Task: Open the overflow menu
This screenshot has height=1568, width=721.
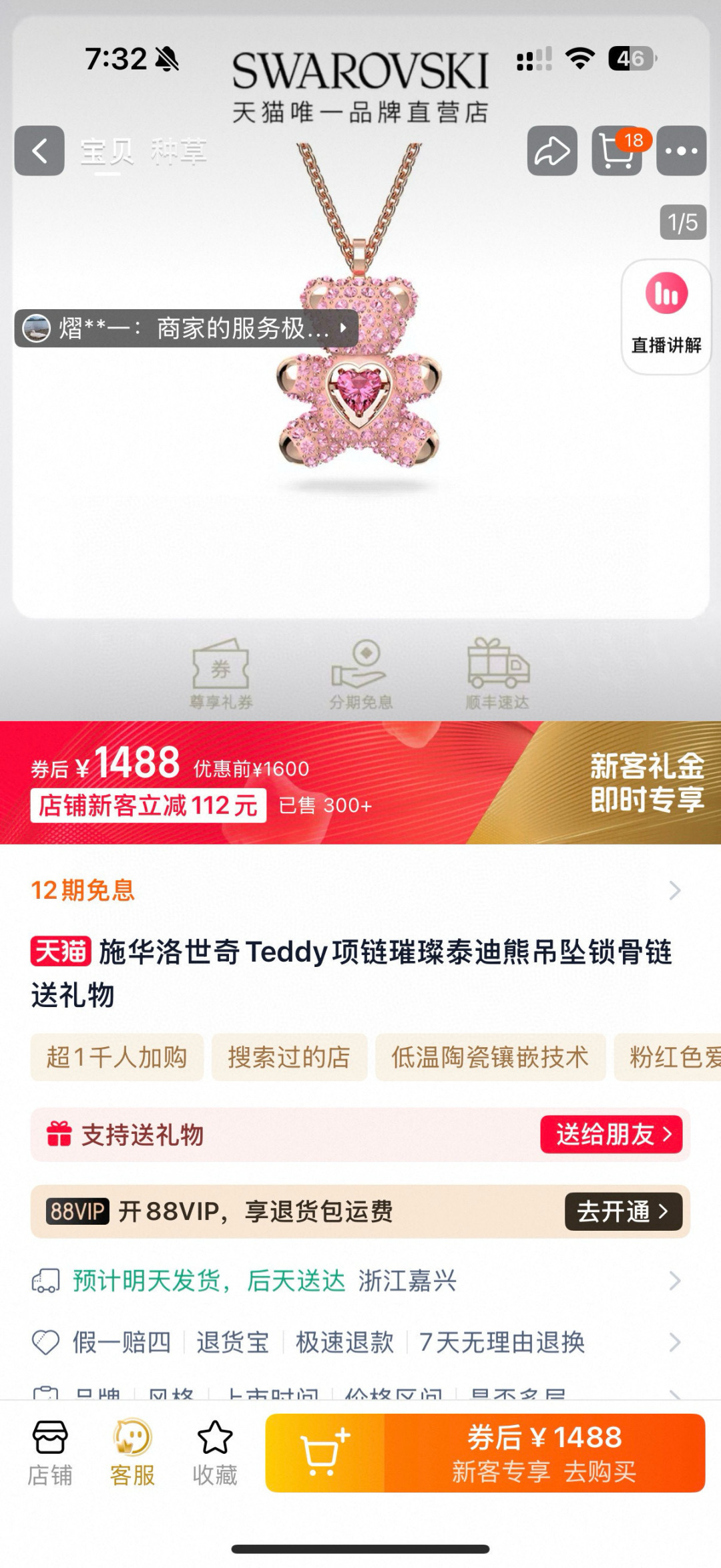Action: tap(681, 151)
